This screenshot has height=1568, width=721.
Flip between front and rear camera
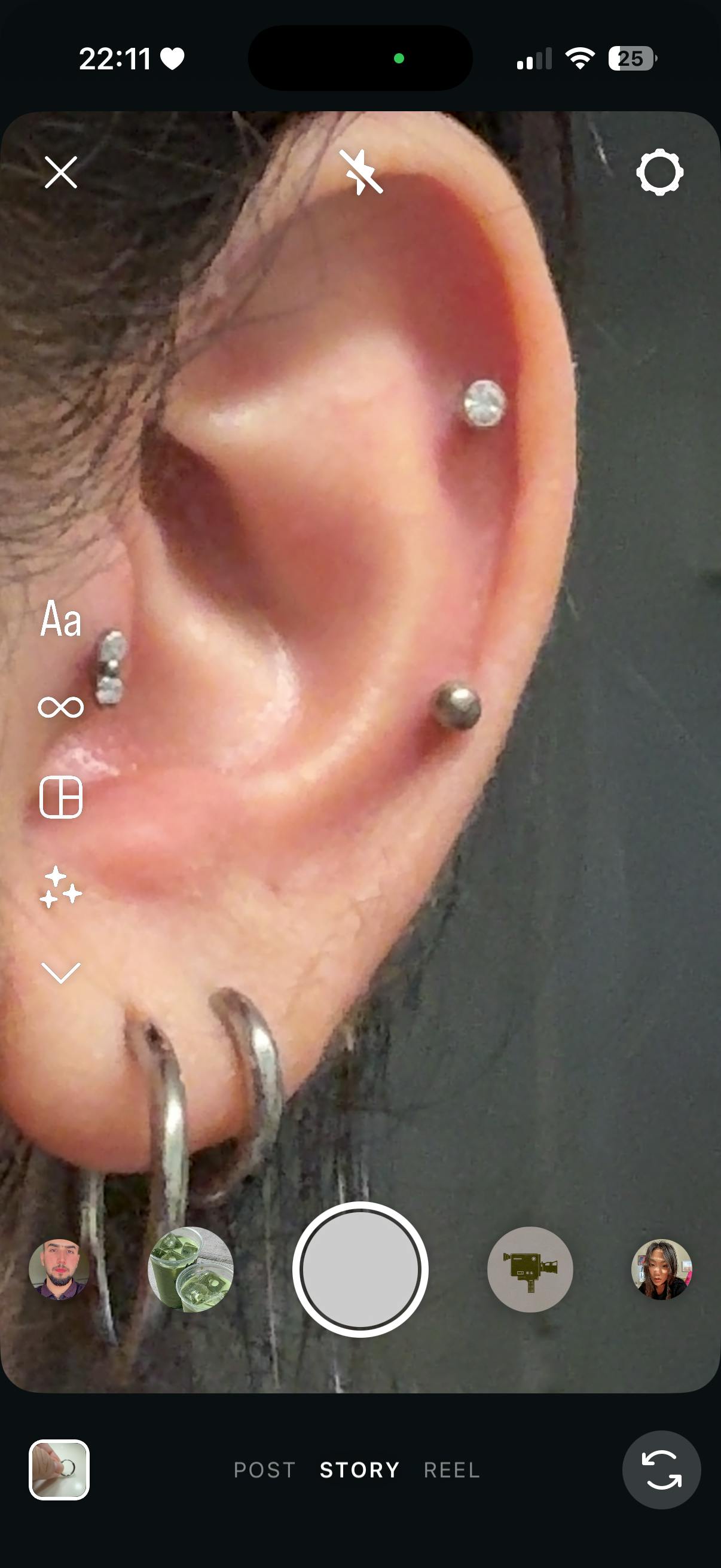tap(661, 1469)
